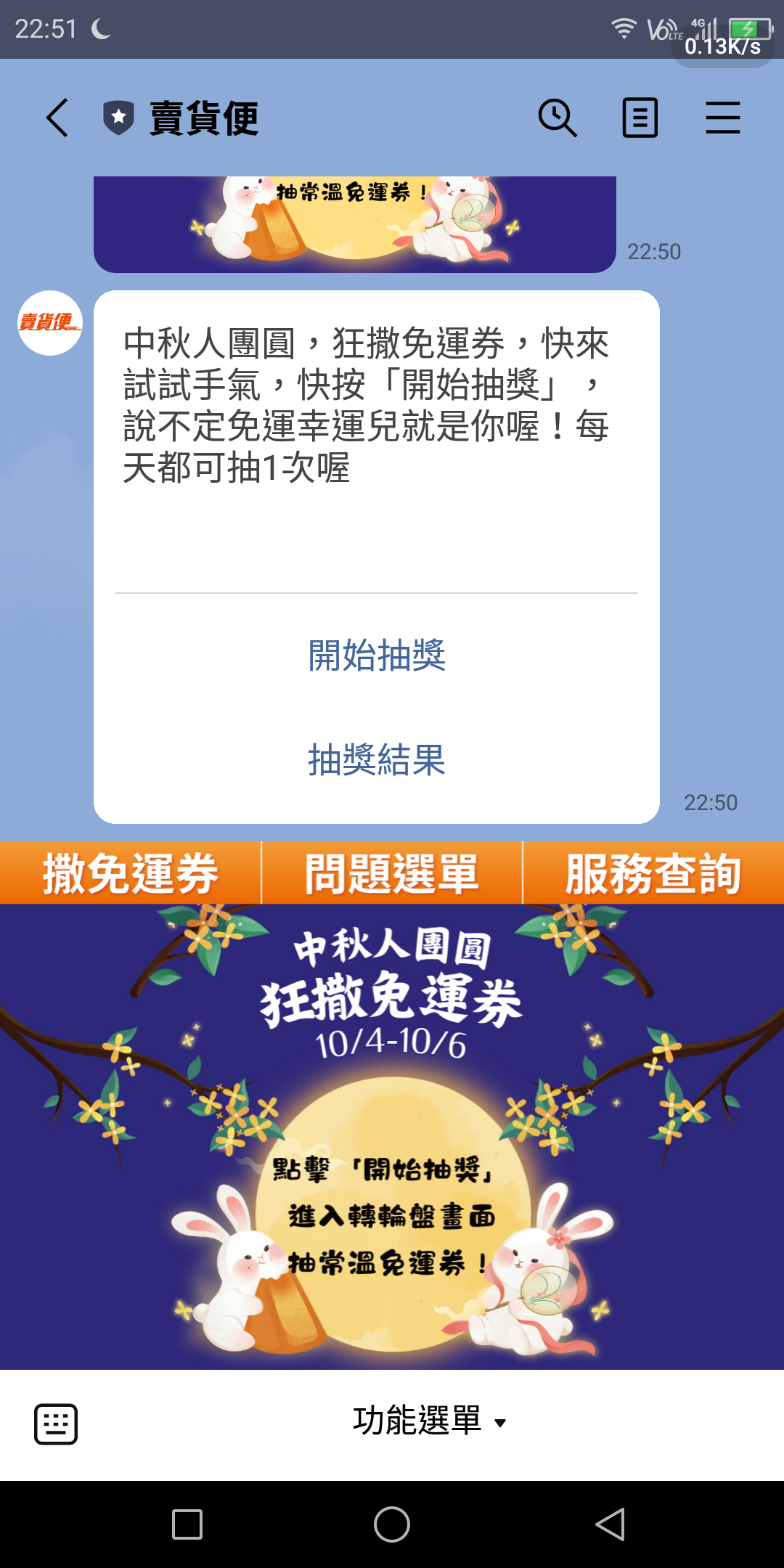Go to the system home screen
Screen dimensions: 784x1568
point(392,1524)
